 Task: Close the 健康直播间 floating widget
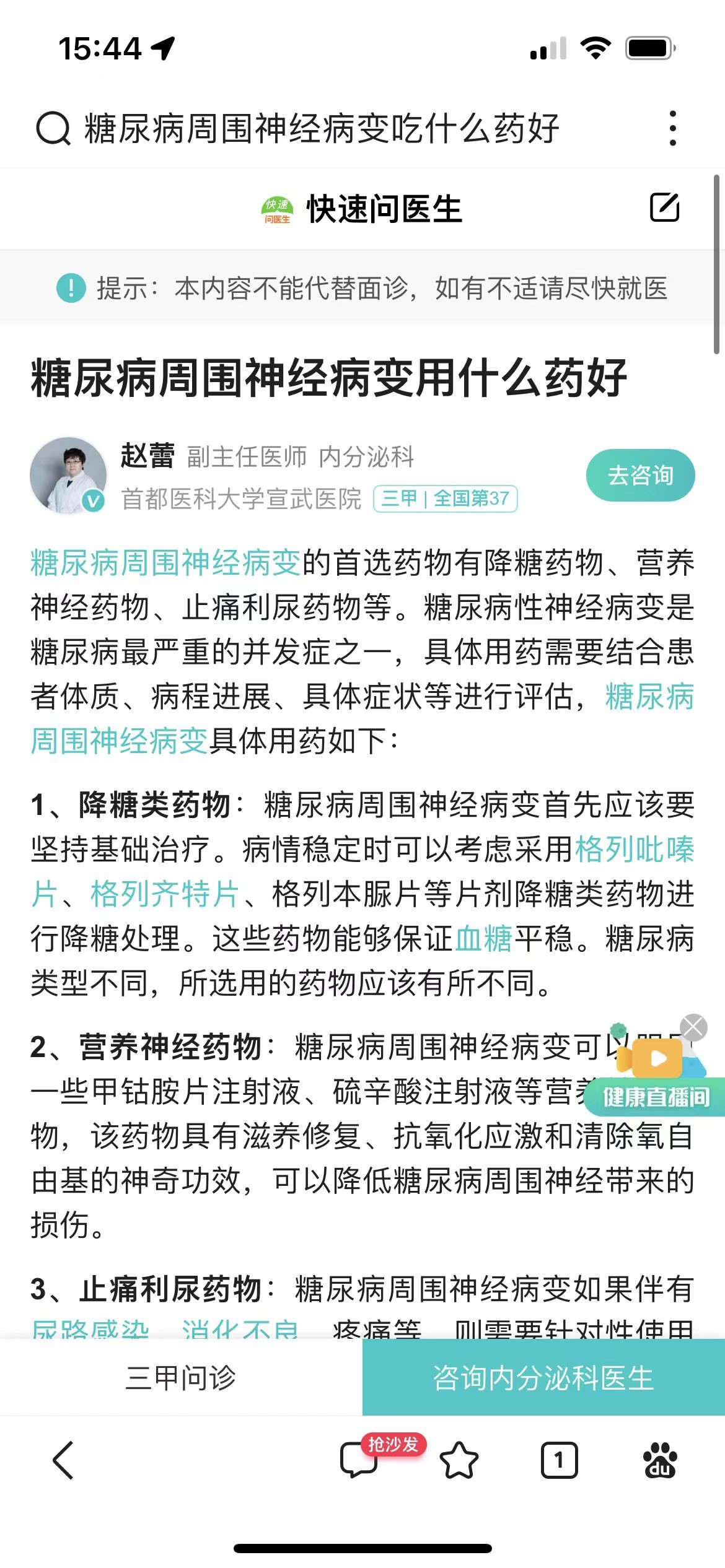[693, 1028]
